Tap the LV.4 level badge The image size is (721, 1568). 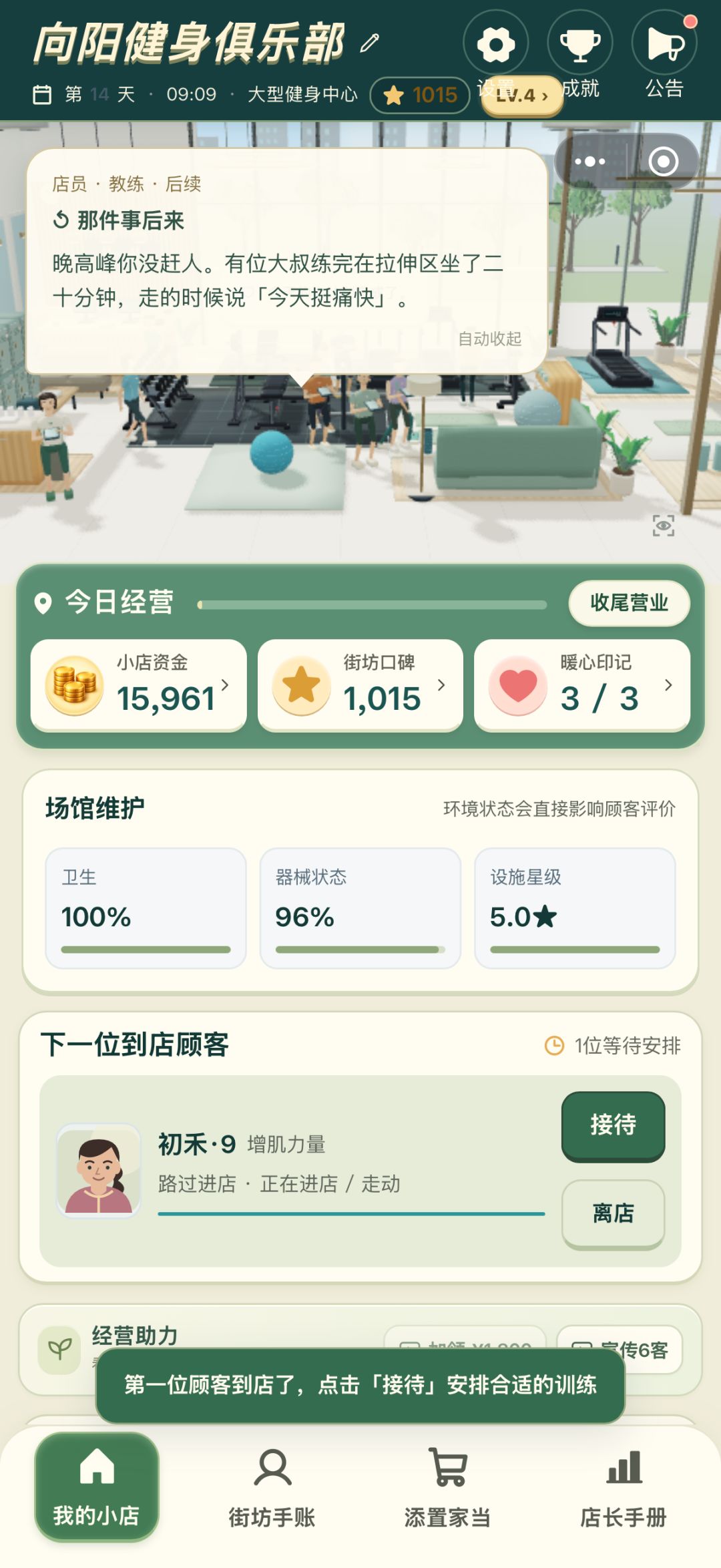click(x=522, y=95)
